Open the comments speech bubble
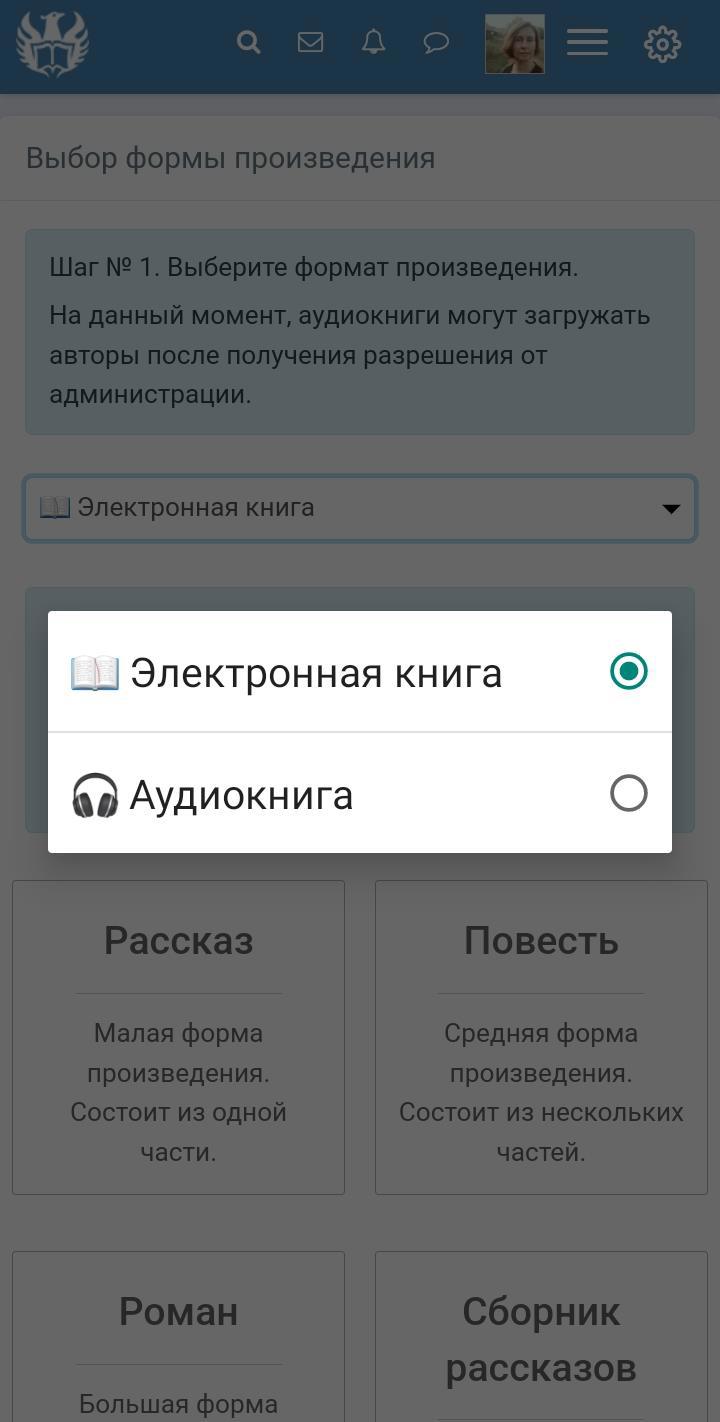Screen dimensions: 720x1422 pos(436,43)
